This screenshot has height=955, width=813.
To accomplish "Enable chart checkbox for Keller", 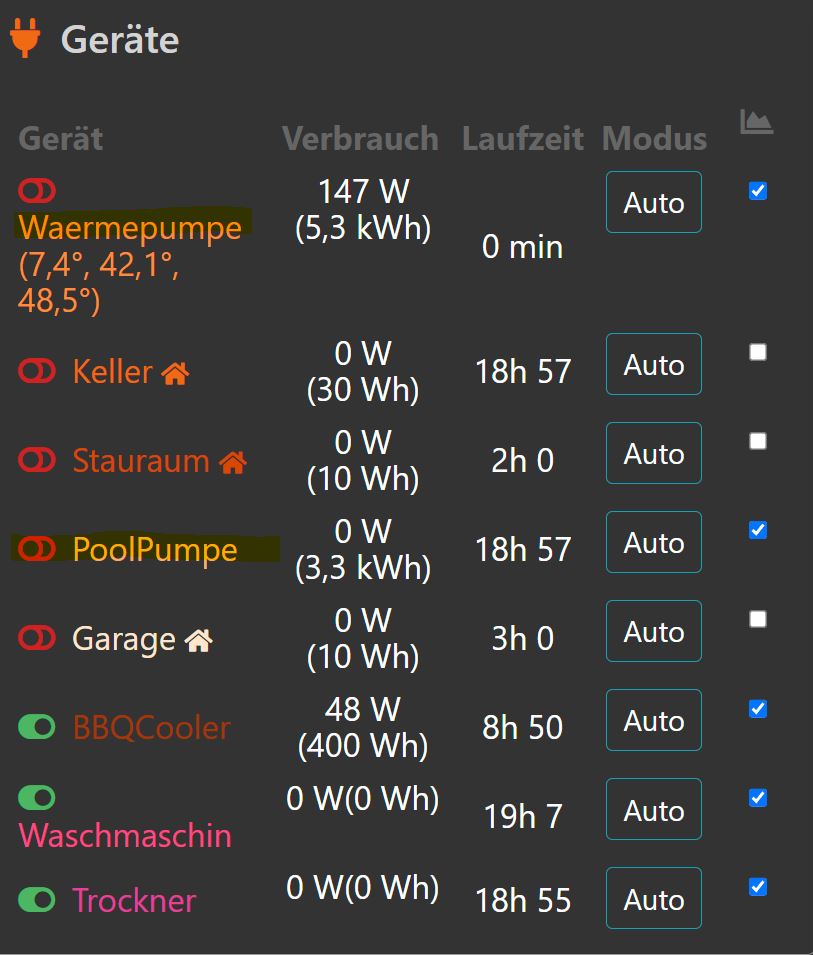I will pyautogui.click(x=758, y=352).
